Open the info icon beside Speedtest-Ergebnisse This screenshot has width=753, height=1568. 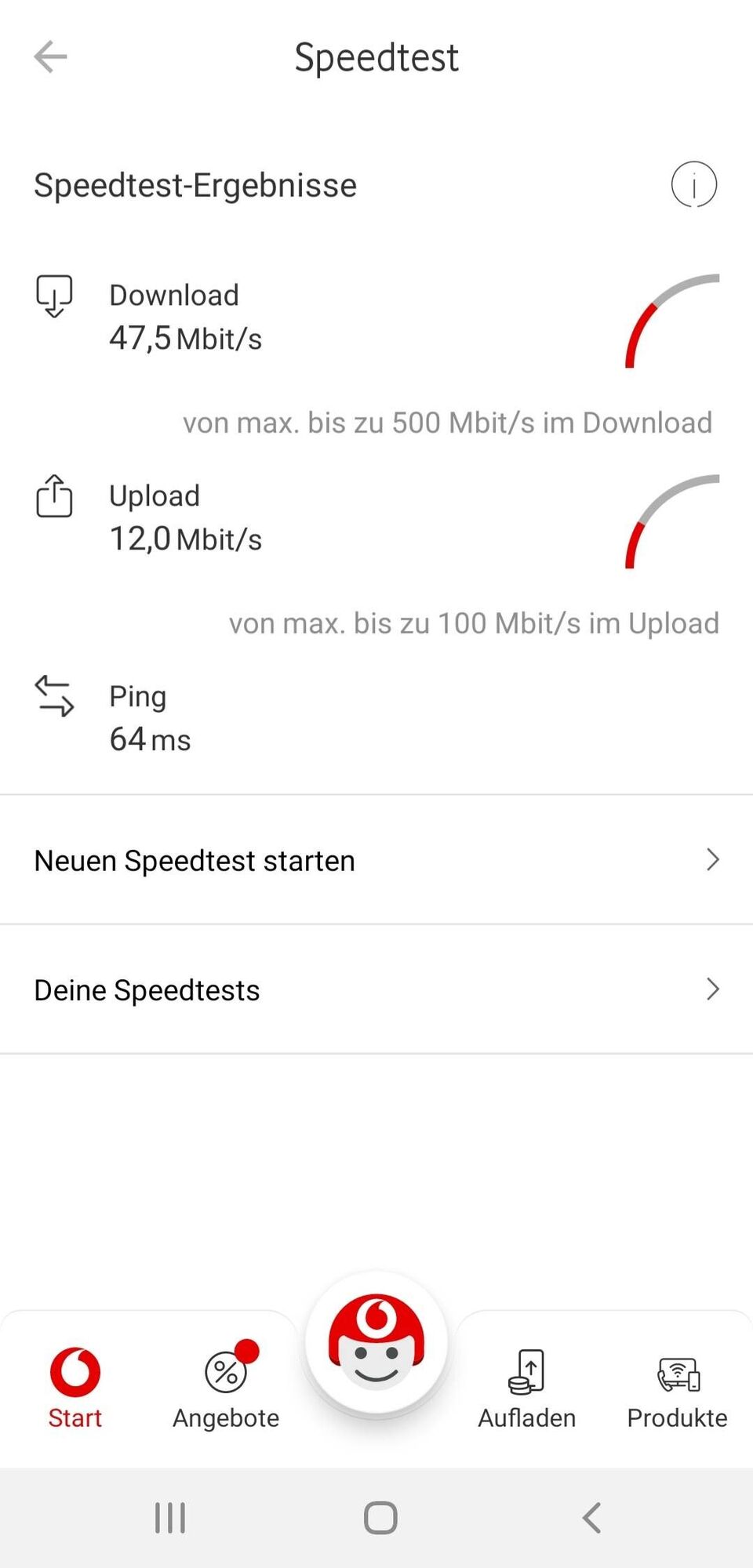coord(693,185)
